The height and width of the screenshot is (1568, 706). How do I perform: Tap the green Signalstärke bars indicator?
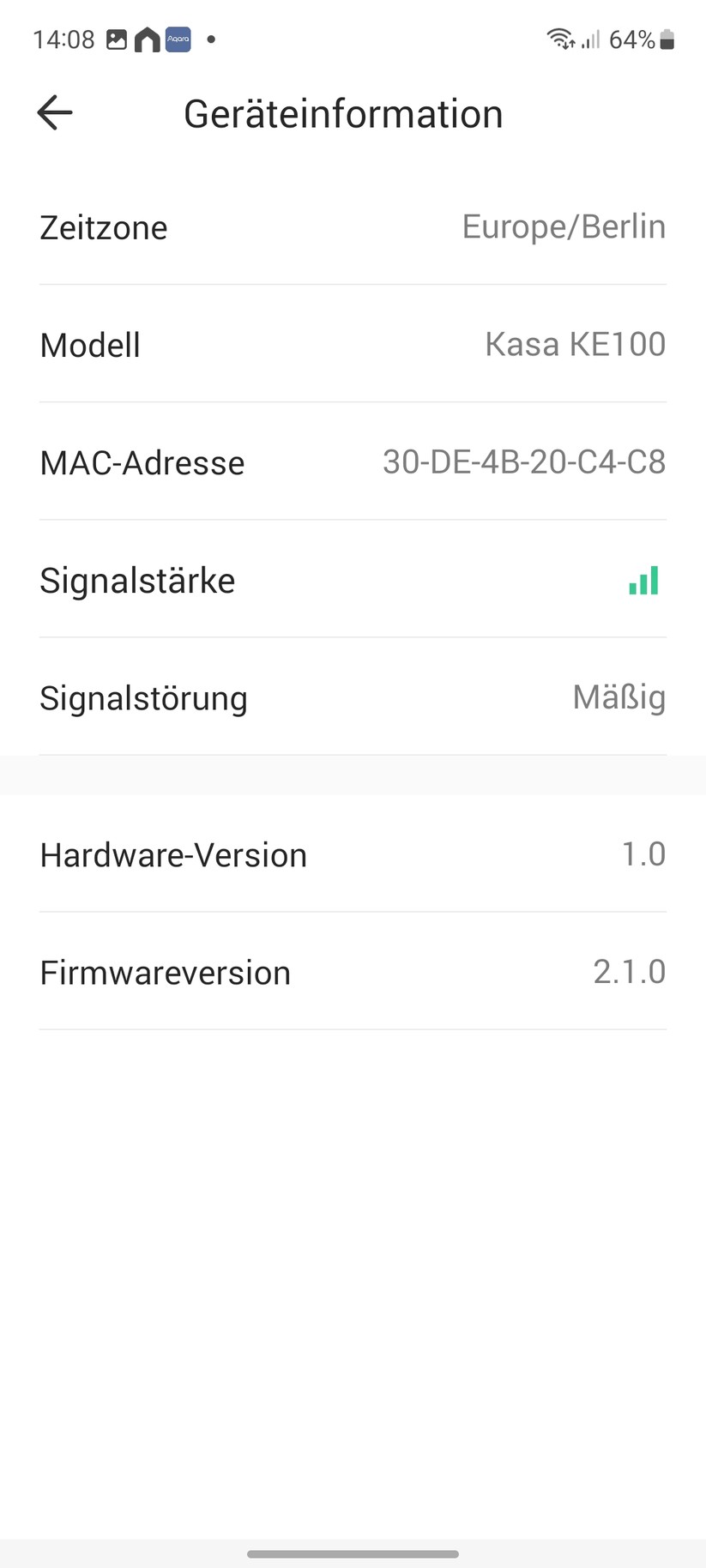643,581
